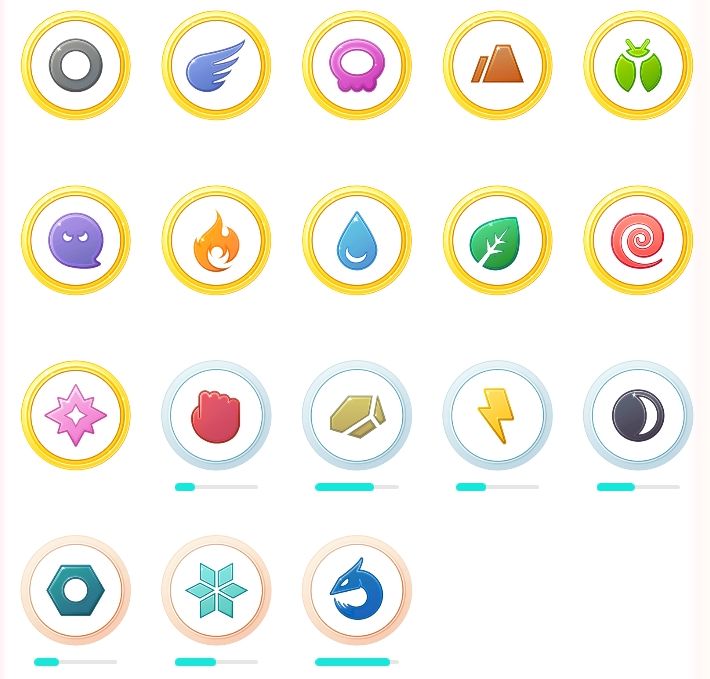Select the Steel type hexagon medal

click(76, 591)
